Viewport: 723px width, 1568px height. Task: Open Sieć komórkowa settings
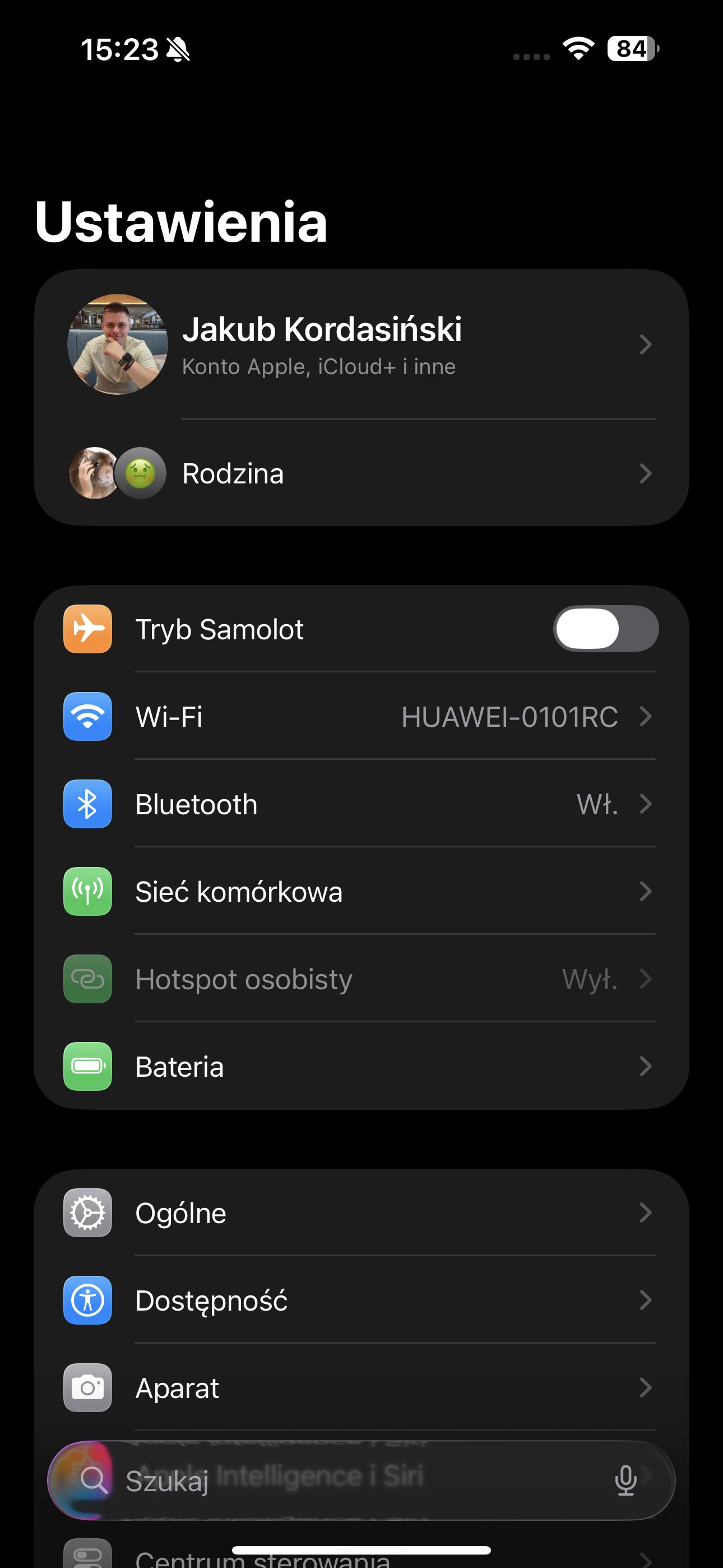(x=361, y=892)
